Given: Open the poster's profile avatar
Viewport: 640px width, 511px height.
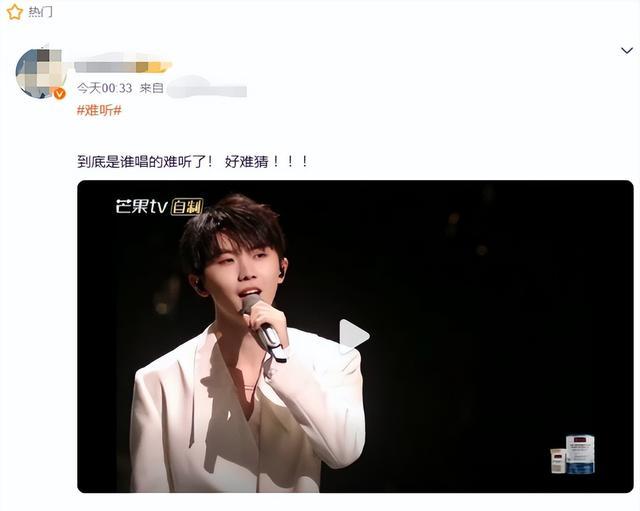Looking at the screenshot, I should coord(40,73).
